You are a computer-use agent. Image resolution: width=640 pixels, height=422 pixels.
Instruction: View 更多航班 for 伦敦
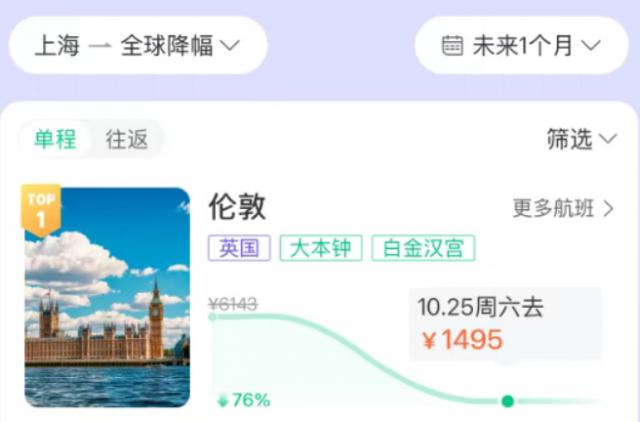click(563, 208)
